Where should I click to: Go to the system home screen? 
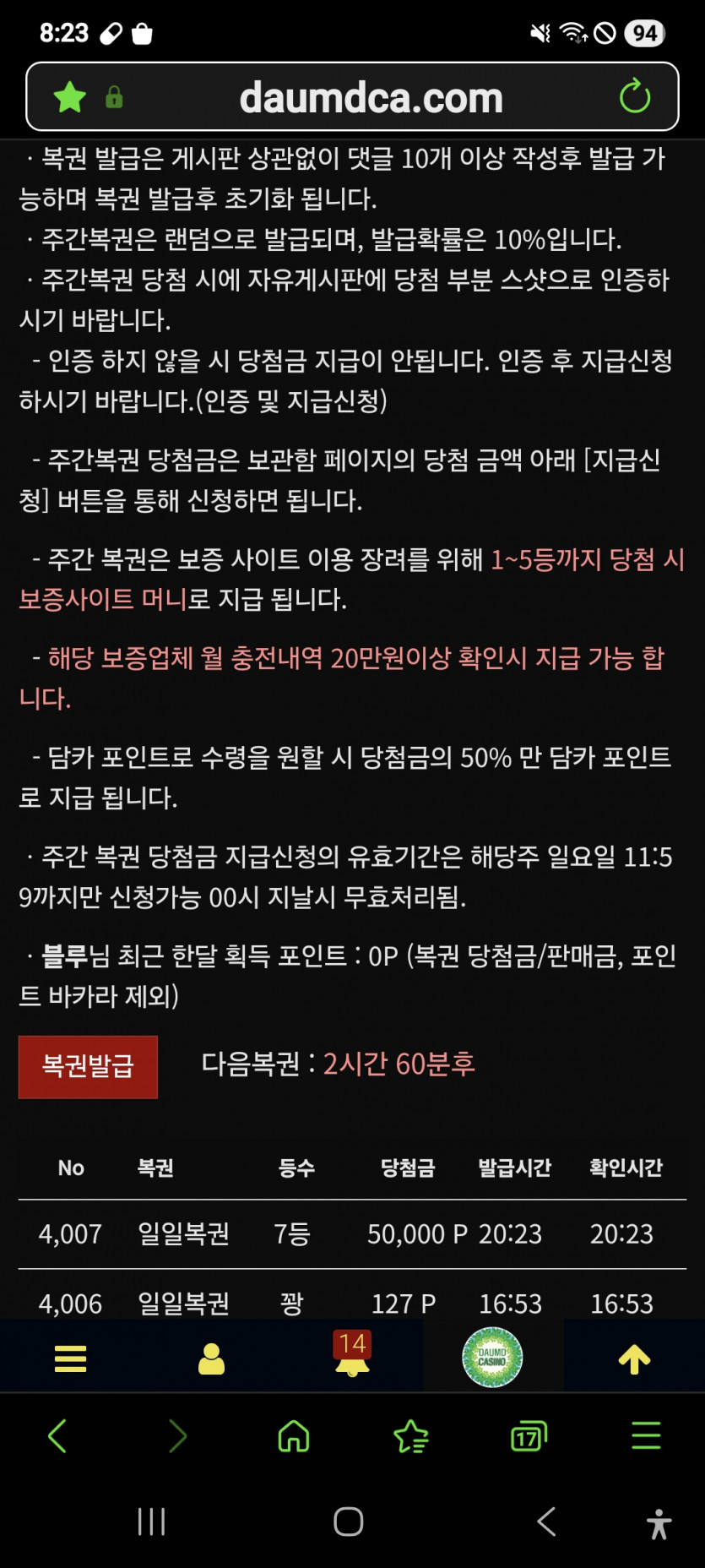[x=349, y=1522]
